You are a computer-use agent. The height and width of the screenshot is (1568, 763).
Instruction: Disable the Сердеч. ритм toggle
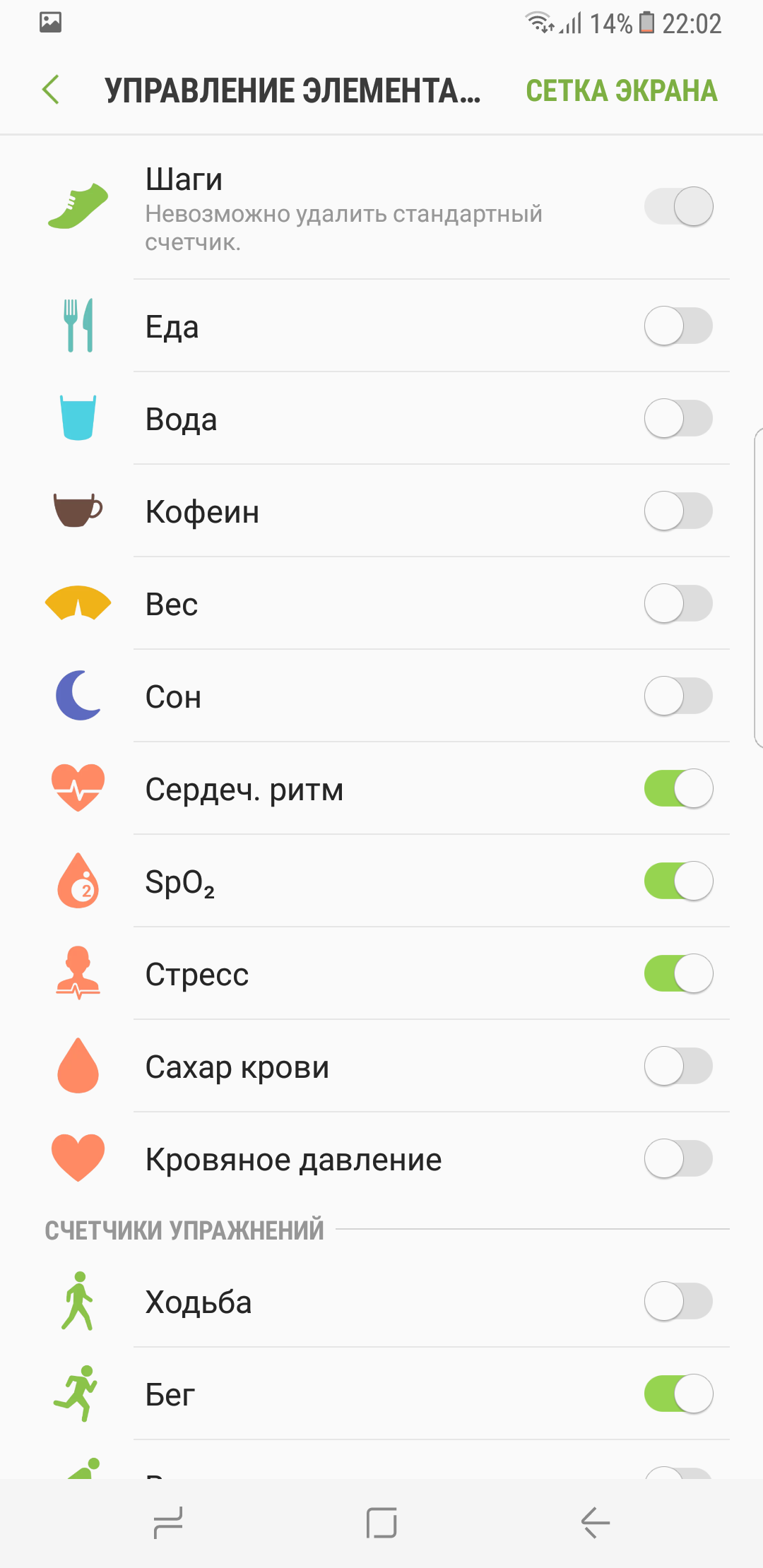(678, 788)
